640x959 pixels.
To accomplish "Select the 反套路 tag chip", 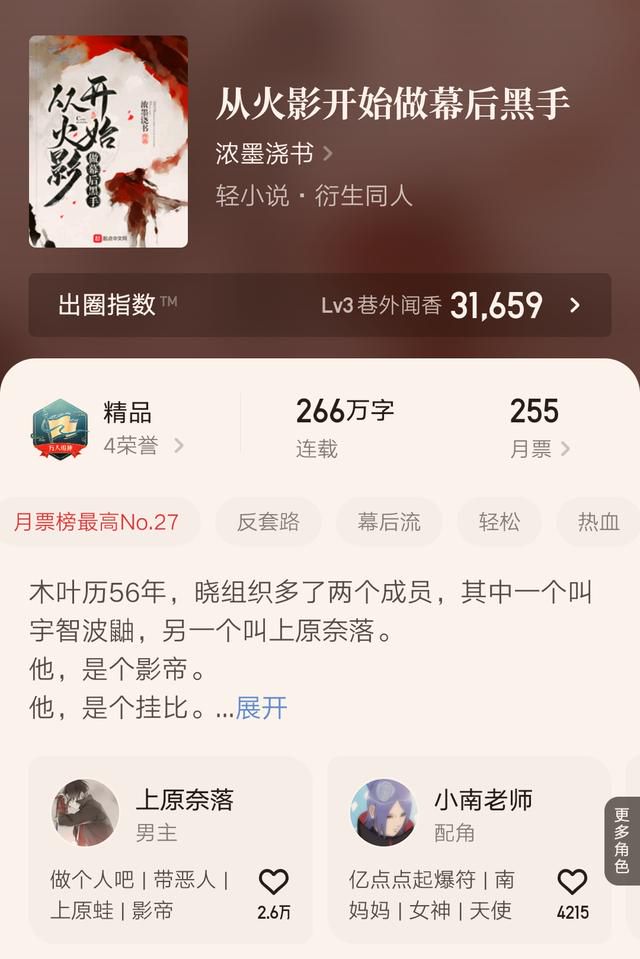I will [268, 522].
